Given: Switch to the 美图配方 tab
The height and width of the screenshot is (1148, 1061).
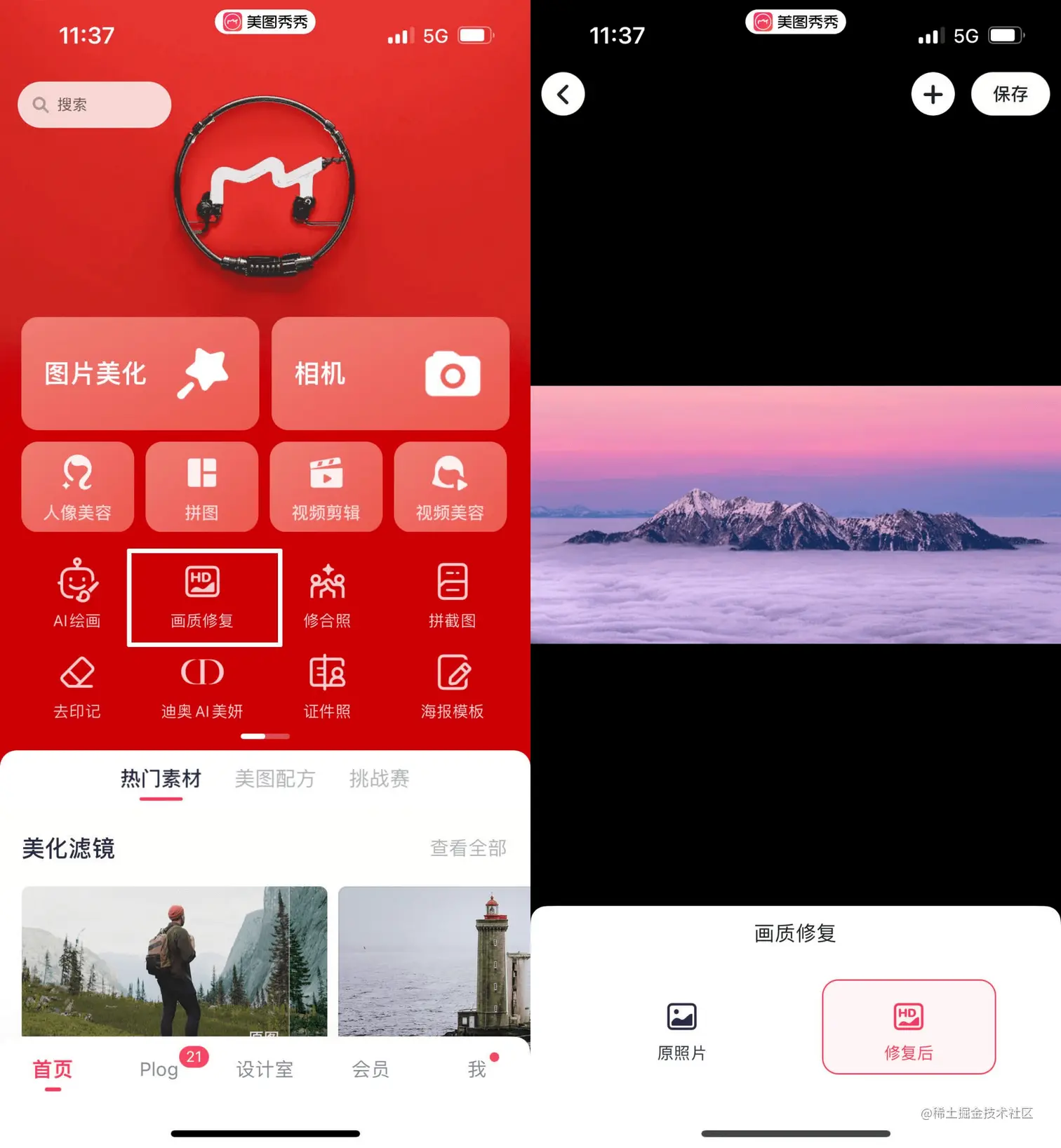Looking at the screenshot, I should (x=274, y=778).
